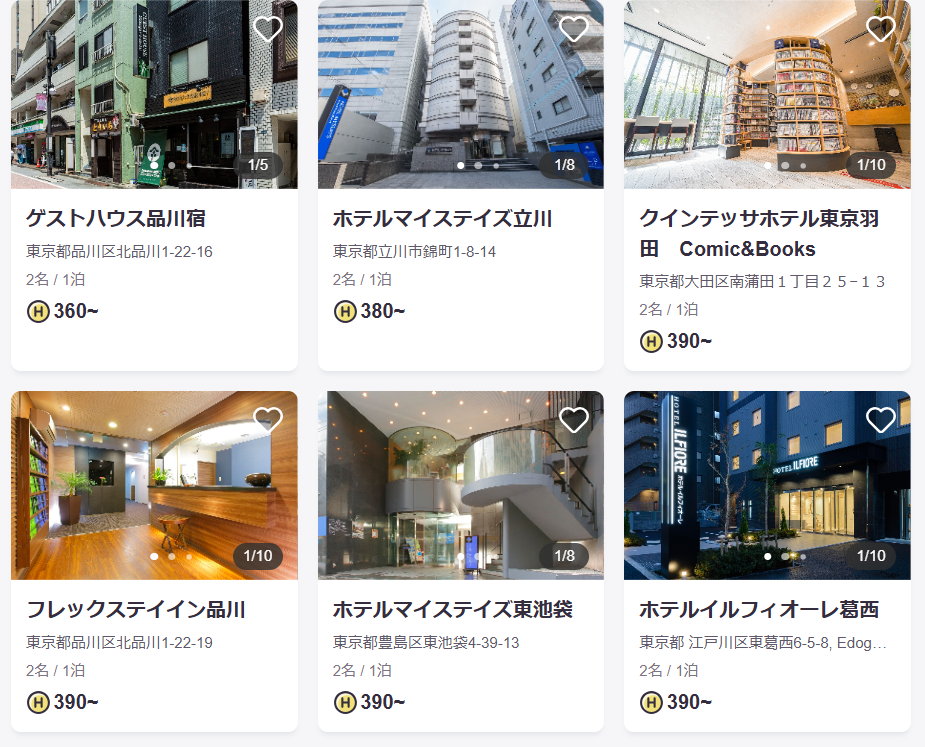Screen dimensions: 925x747
Task: Save ホテルマイステイズ立川 to favorites
Action: click(x=573, y=29)
